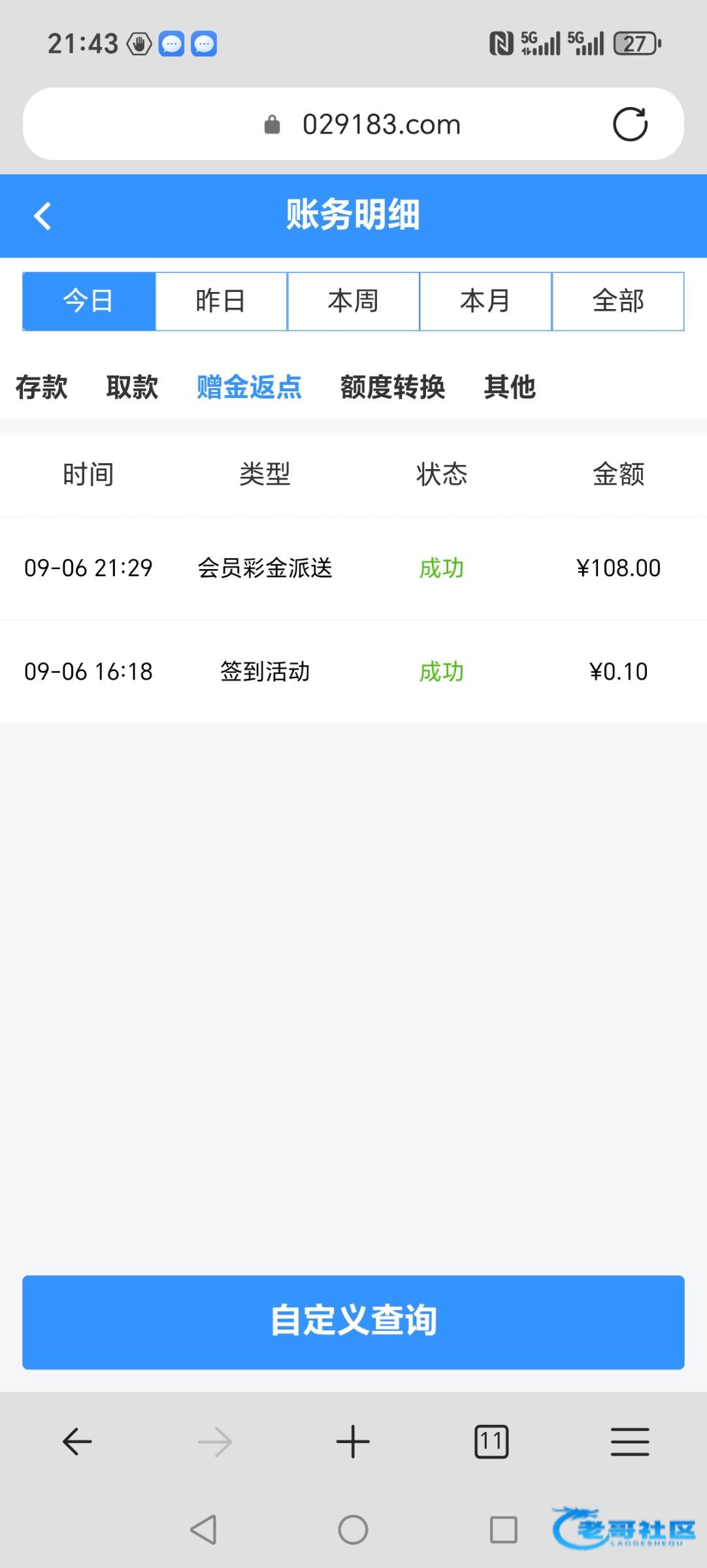Show records for 本周
The image size is (707, 1568).
(x=354, y=301)
